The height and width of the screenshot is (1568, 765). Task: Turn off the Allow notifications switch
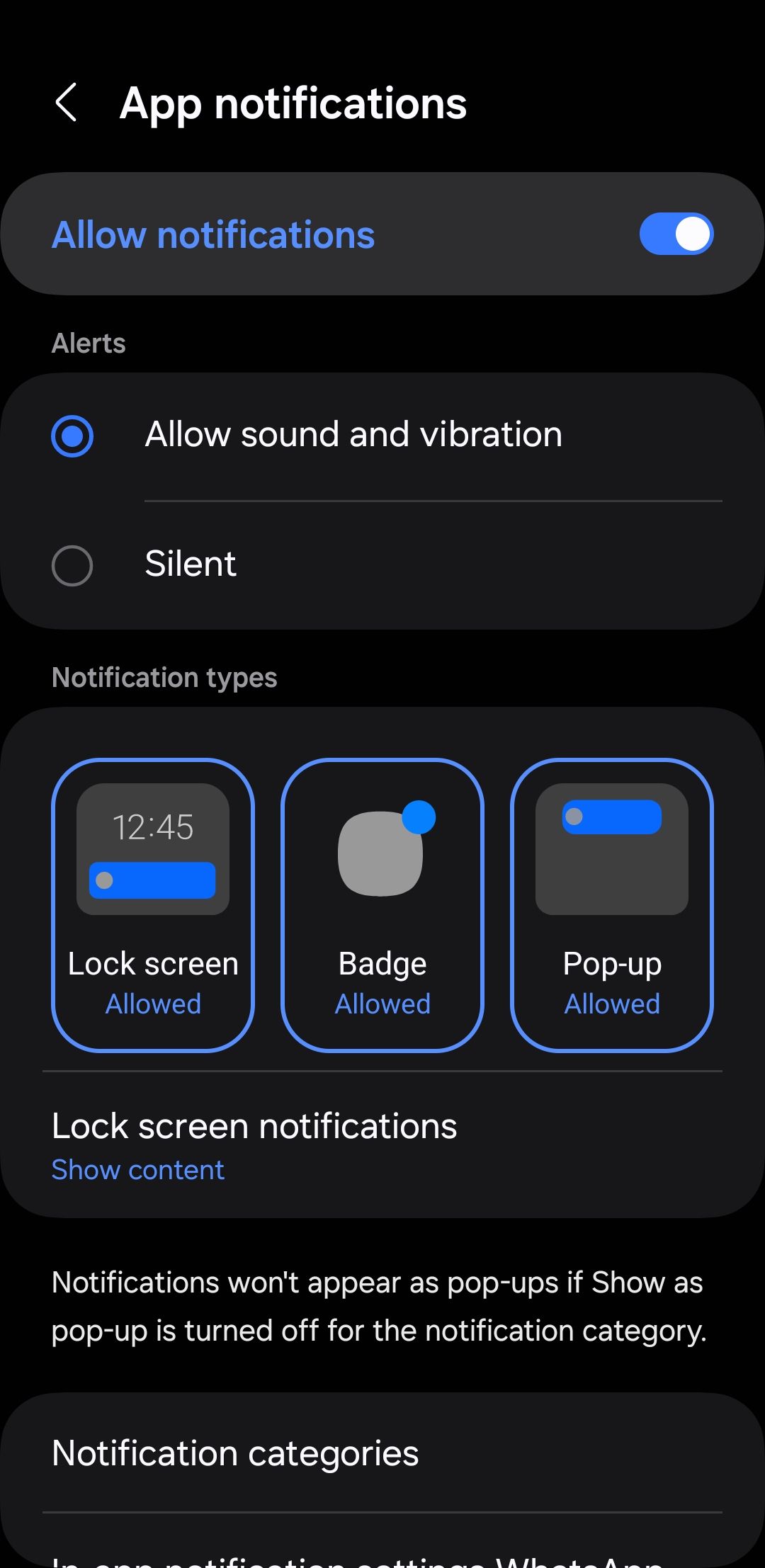point(676,234)
